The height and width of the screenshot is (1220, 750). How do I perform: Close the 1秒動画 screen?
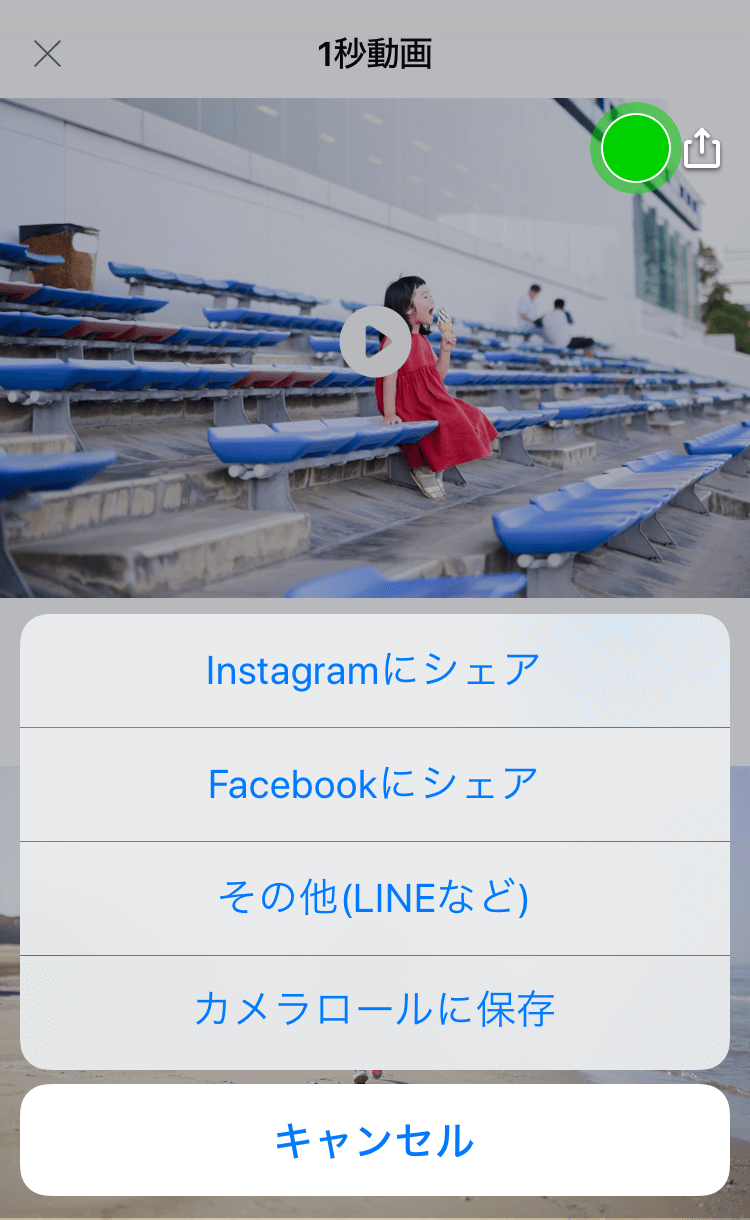(47, 54)
